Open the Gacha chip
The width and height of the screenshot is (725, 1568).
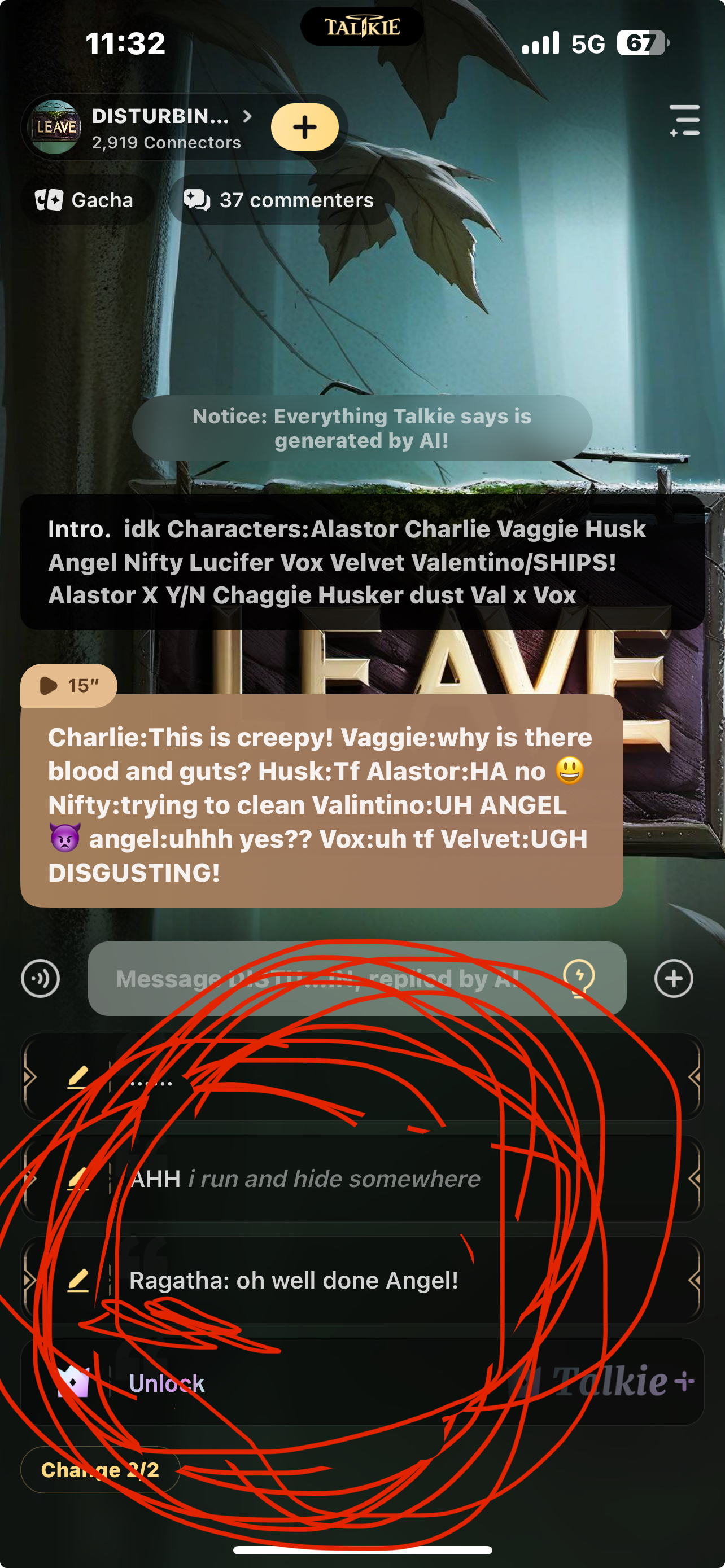pos(85,200)
